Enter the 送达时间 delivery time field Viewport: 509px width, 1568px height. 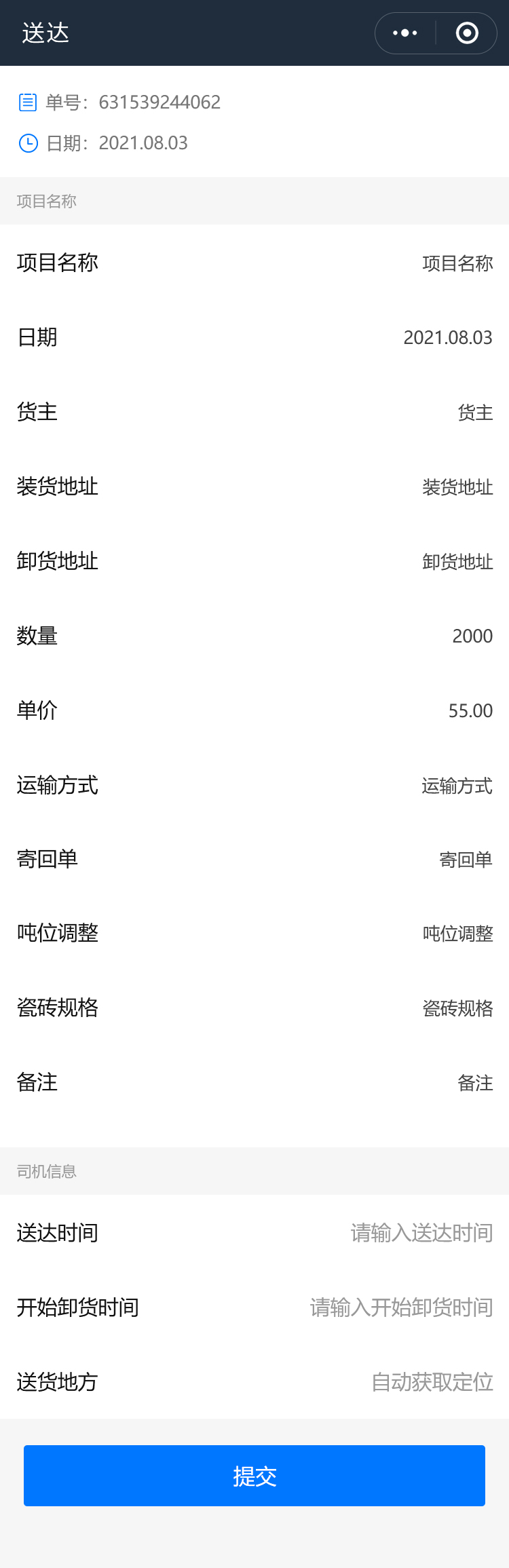point(421,1233)
